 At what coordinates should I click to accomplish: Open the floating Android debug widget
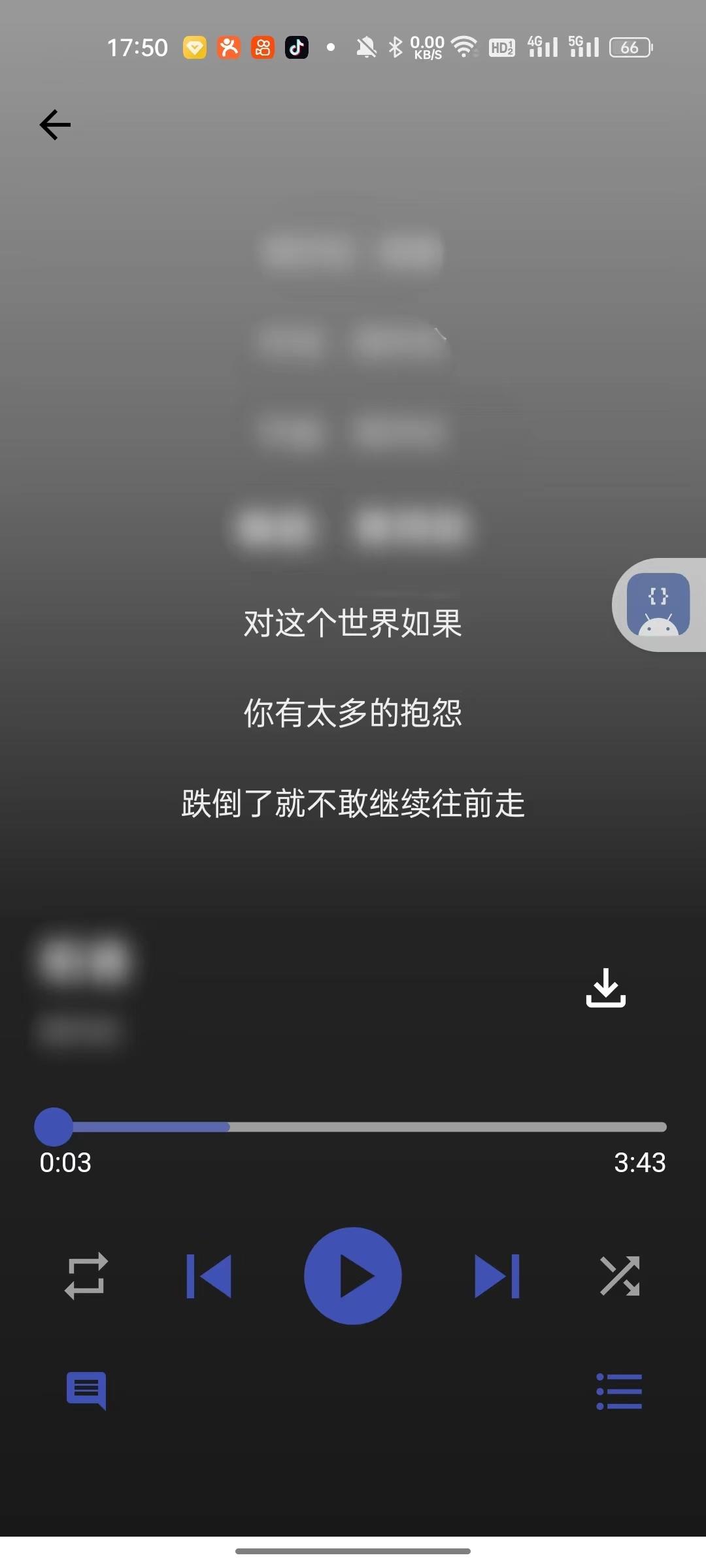click(658, 604)
